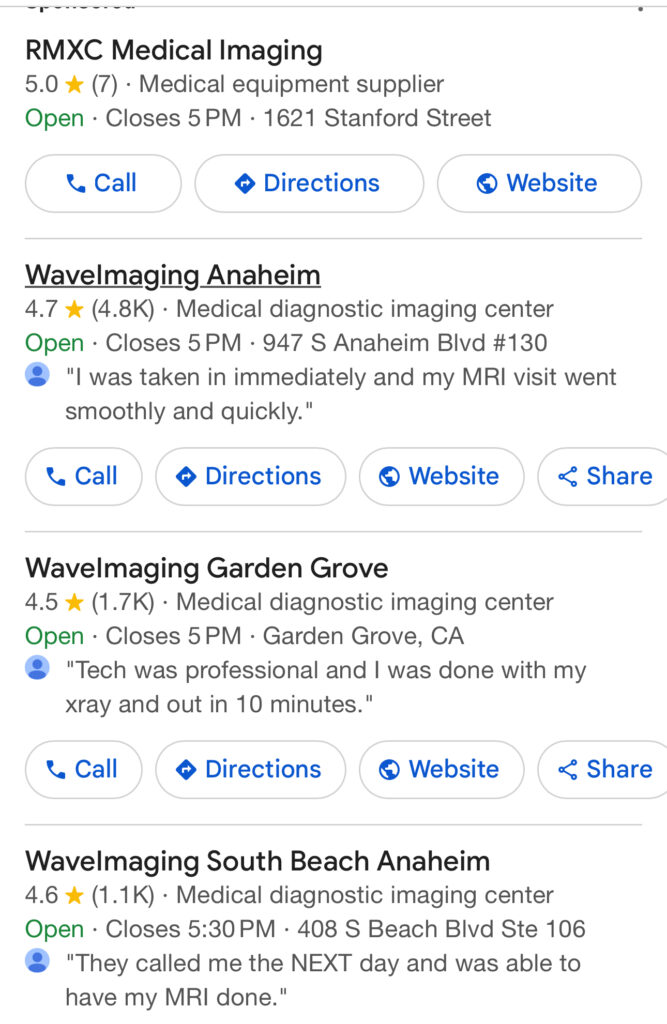Image resolution: width=667 pixels, height=1024 pixels.
Task: Get directions to RMXC Medical Imaging
Action: point(309,183)
